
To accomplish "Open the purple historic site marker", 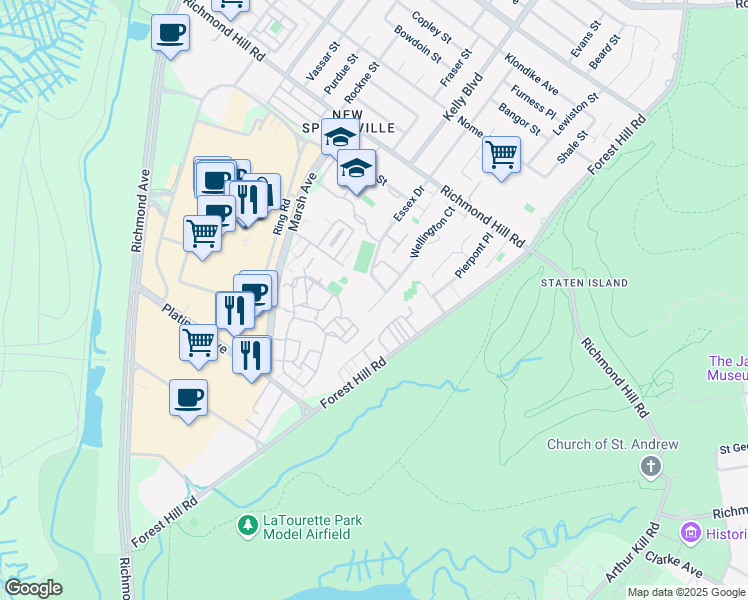I will click(689, 532).
